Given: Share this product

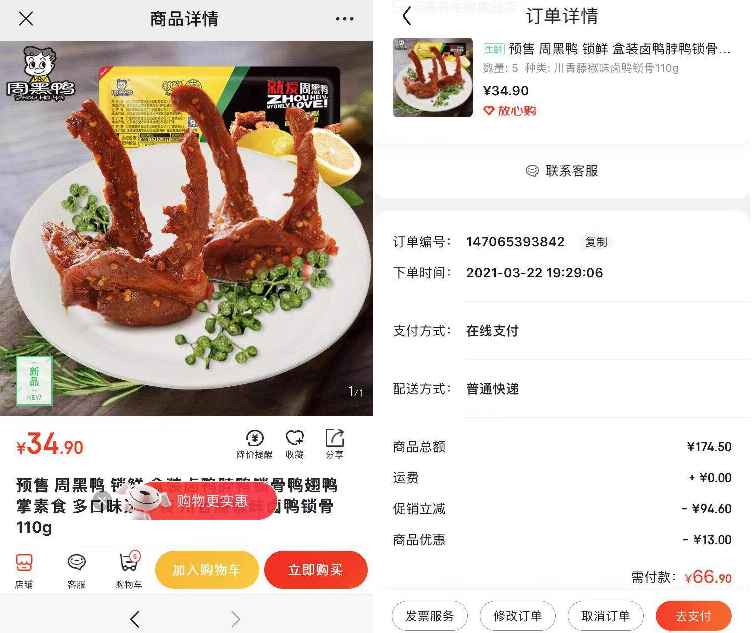Looking at the screenshot, I should pyautogui.click(x=334, y=443).
